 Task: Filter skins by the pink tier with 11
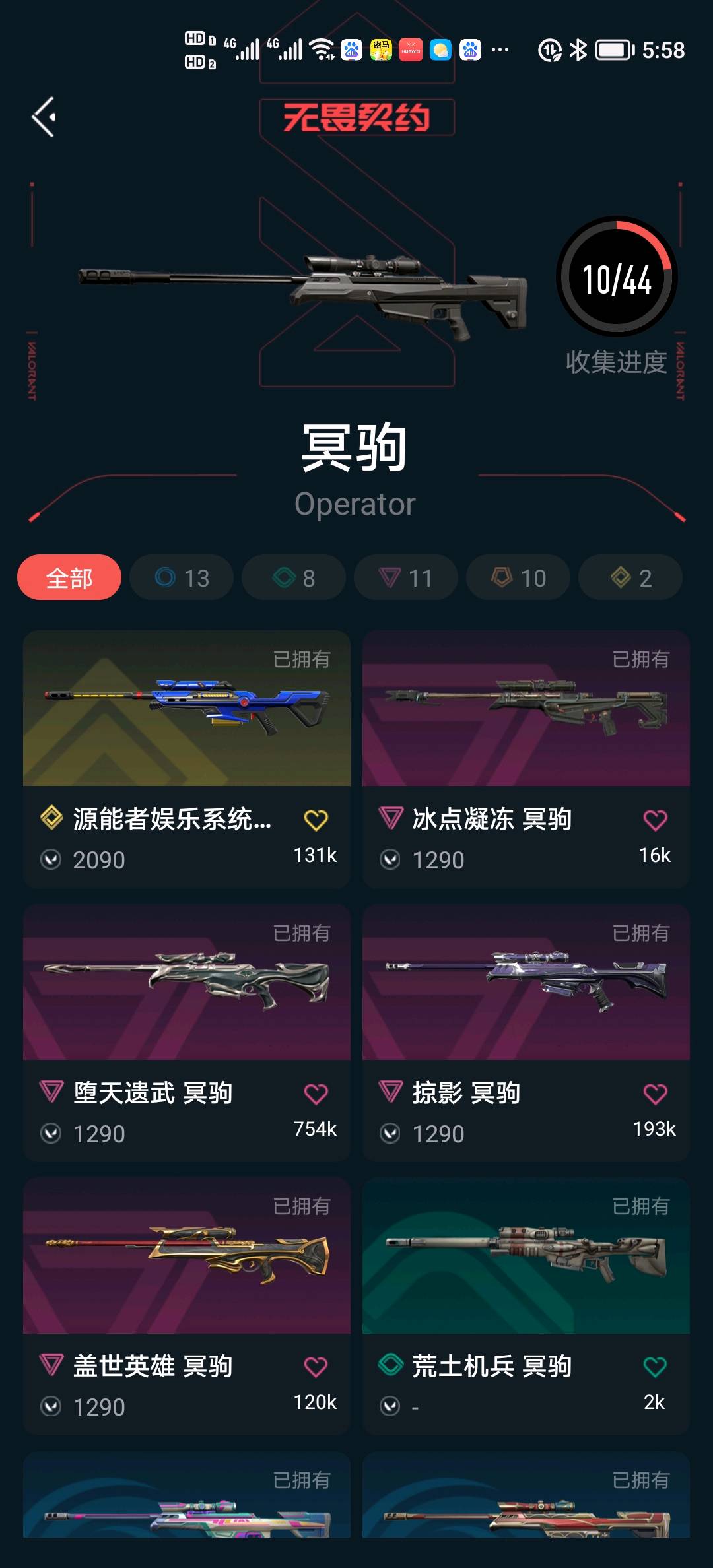click(x=406, y=577)
